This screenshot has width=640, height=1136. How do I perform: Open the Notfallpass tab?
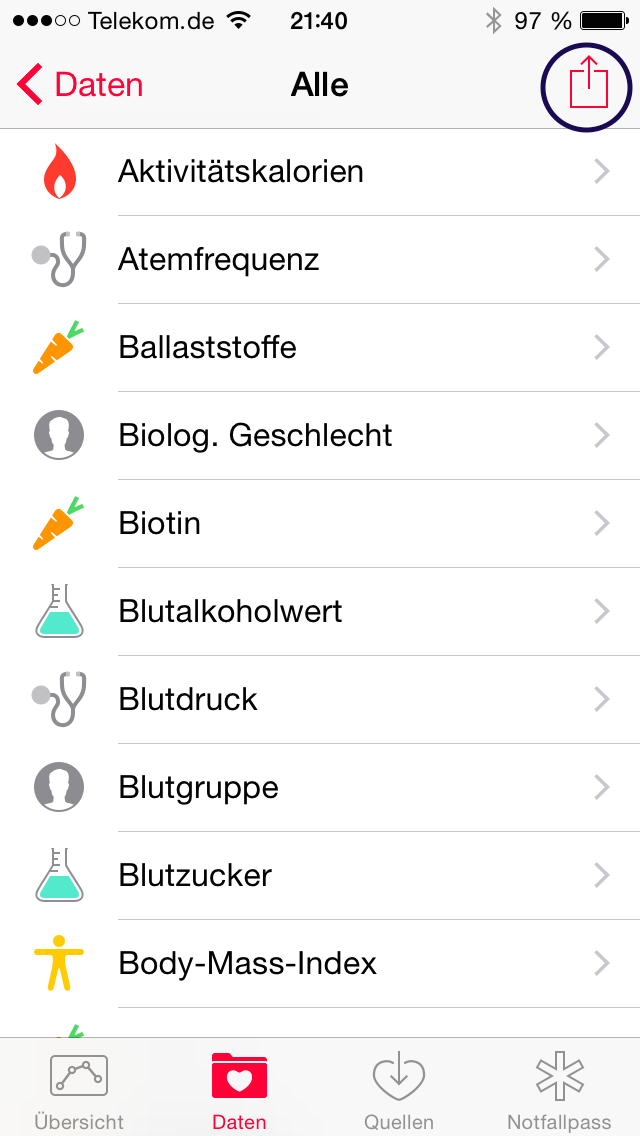tap(559, 1088)
